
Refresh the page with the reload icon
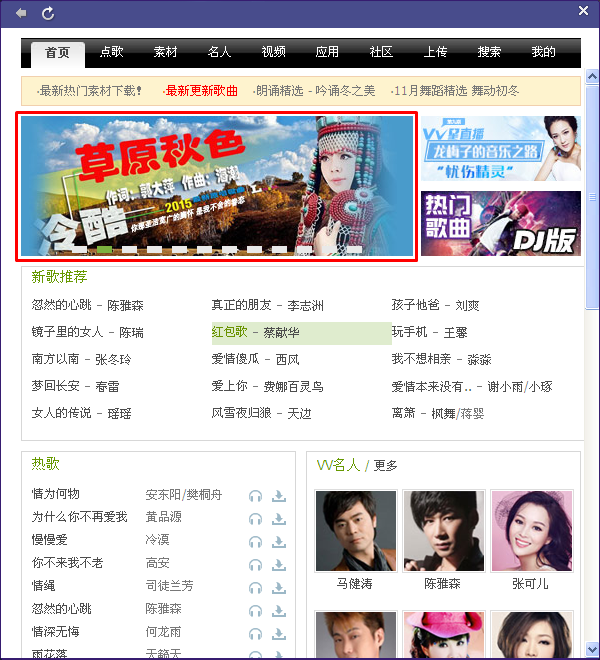point(48,13)
